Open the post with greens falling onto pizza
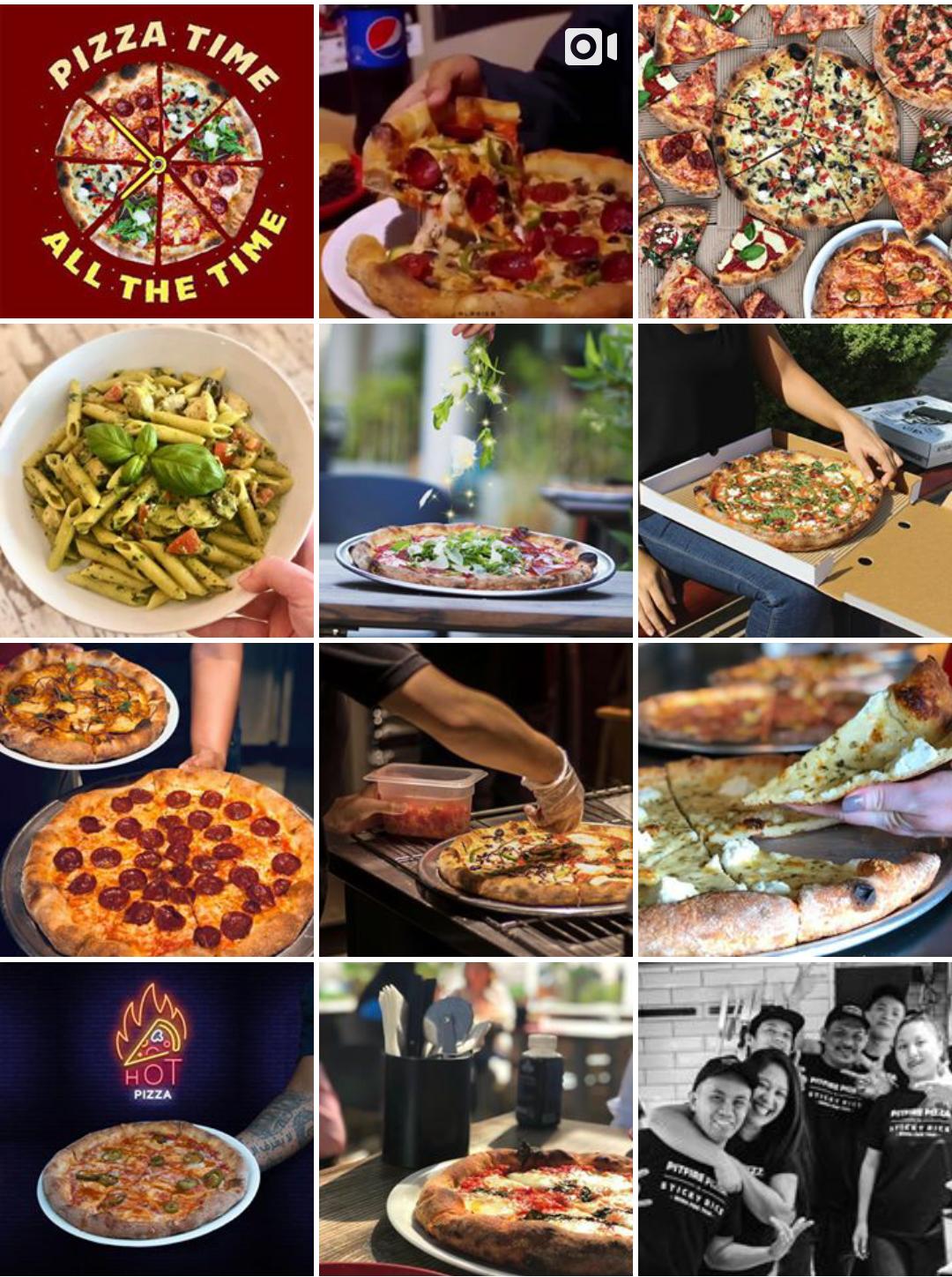The height and width of the screenshot is (1277, 952). [476, 480]
